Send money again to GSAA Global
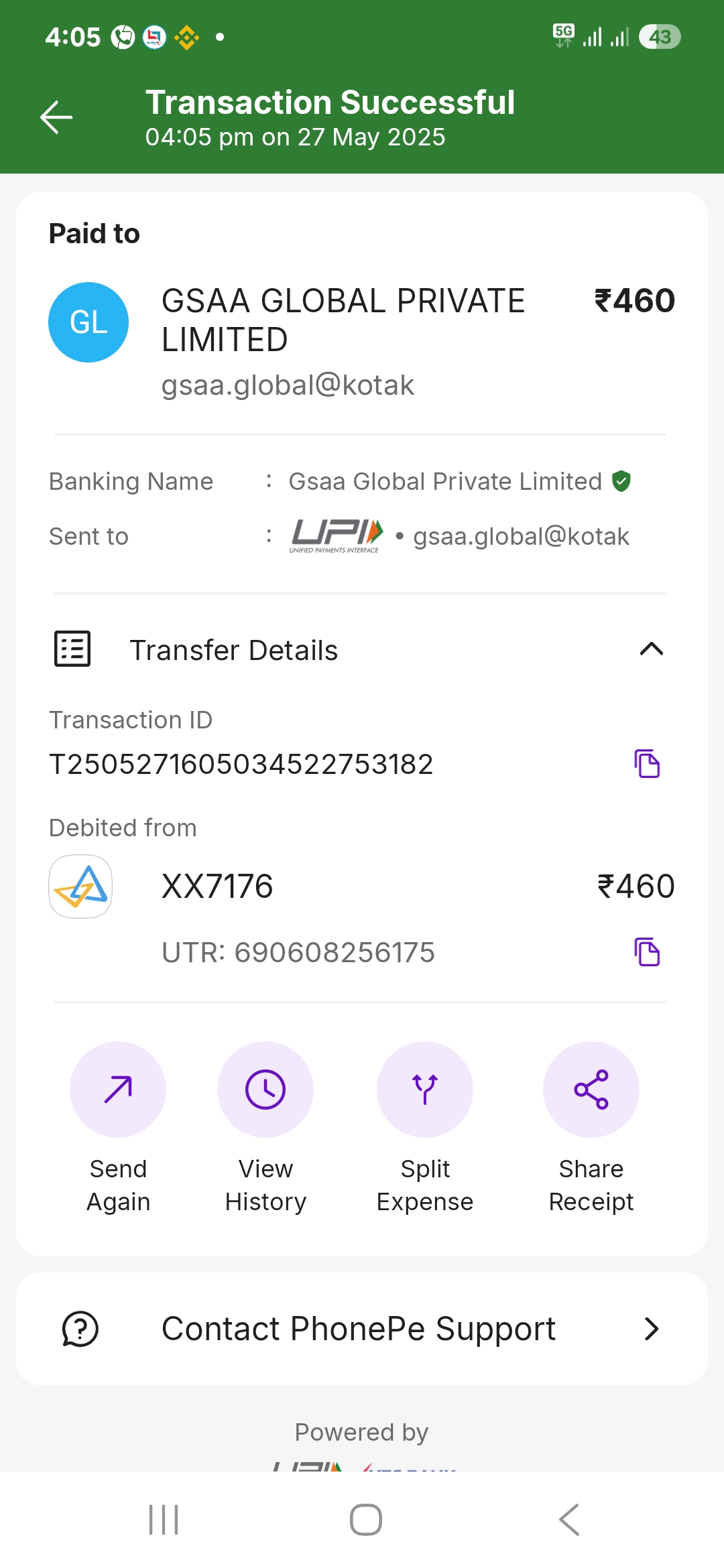Viewport: 724px width, 1568px height. click(x=118, y=1090)
